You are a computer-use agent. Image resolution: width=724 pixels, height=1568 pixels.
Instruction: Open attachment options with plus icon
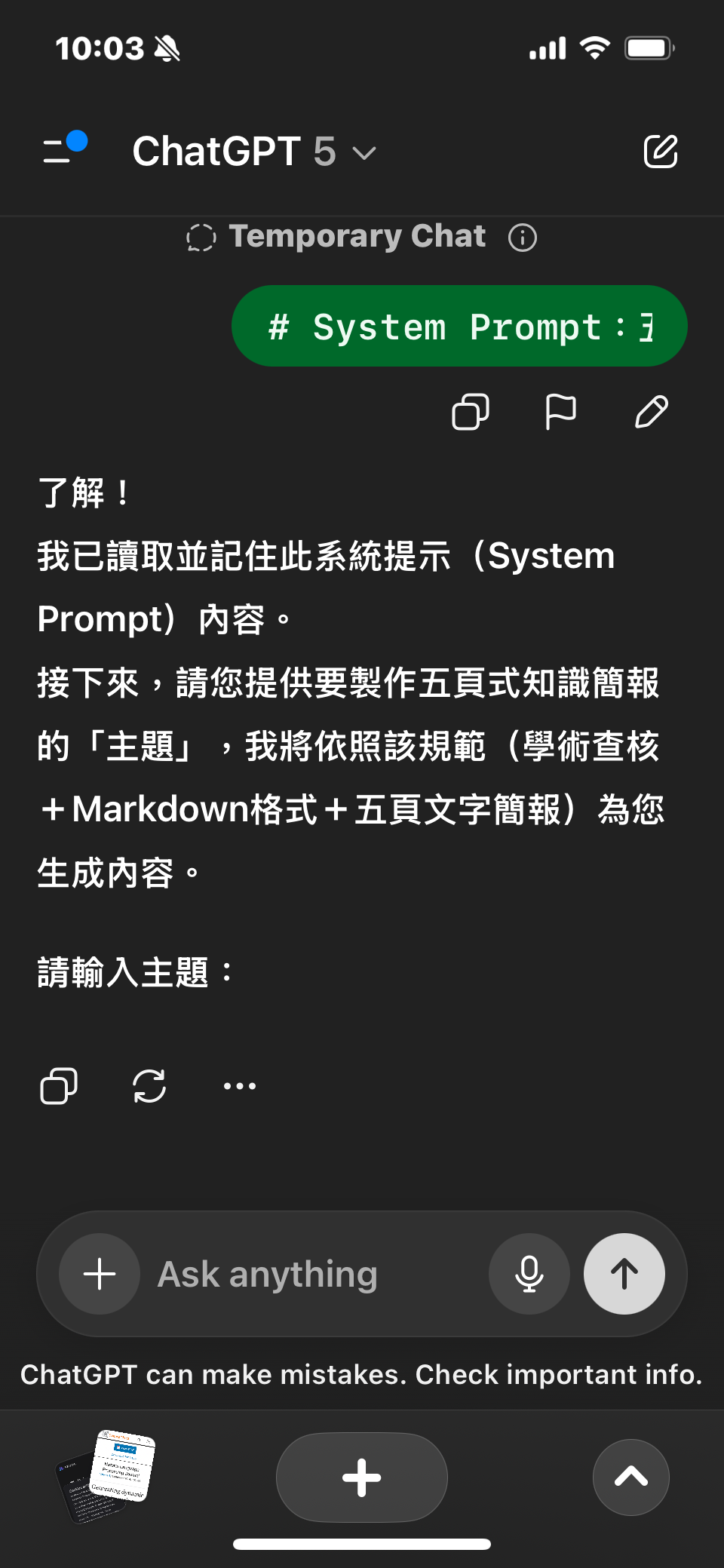[x=99, y=1273]
